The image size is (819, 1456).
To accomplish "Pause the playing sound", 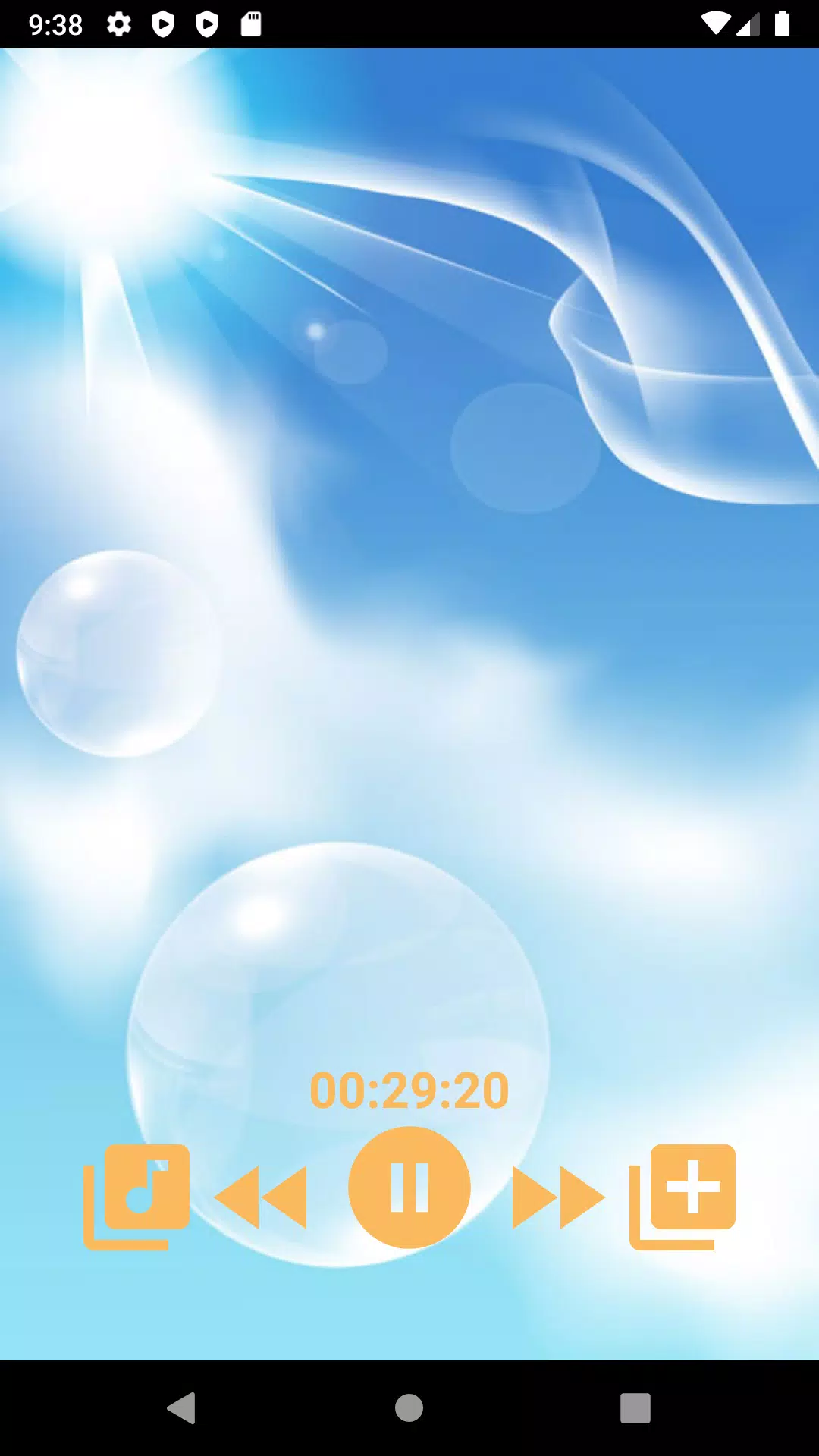I will 409,1188.
